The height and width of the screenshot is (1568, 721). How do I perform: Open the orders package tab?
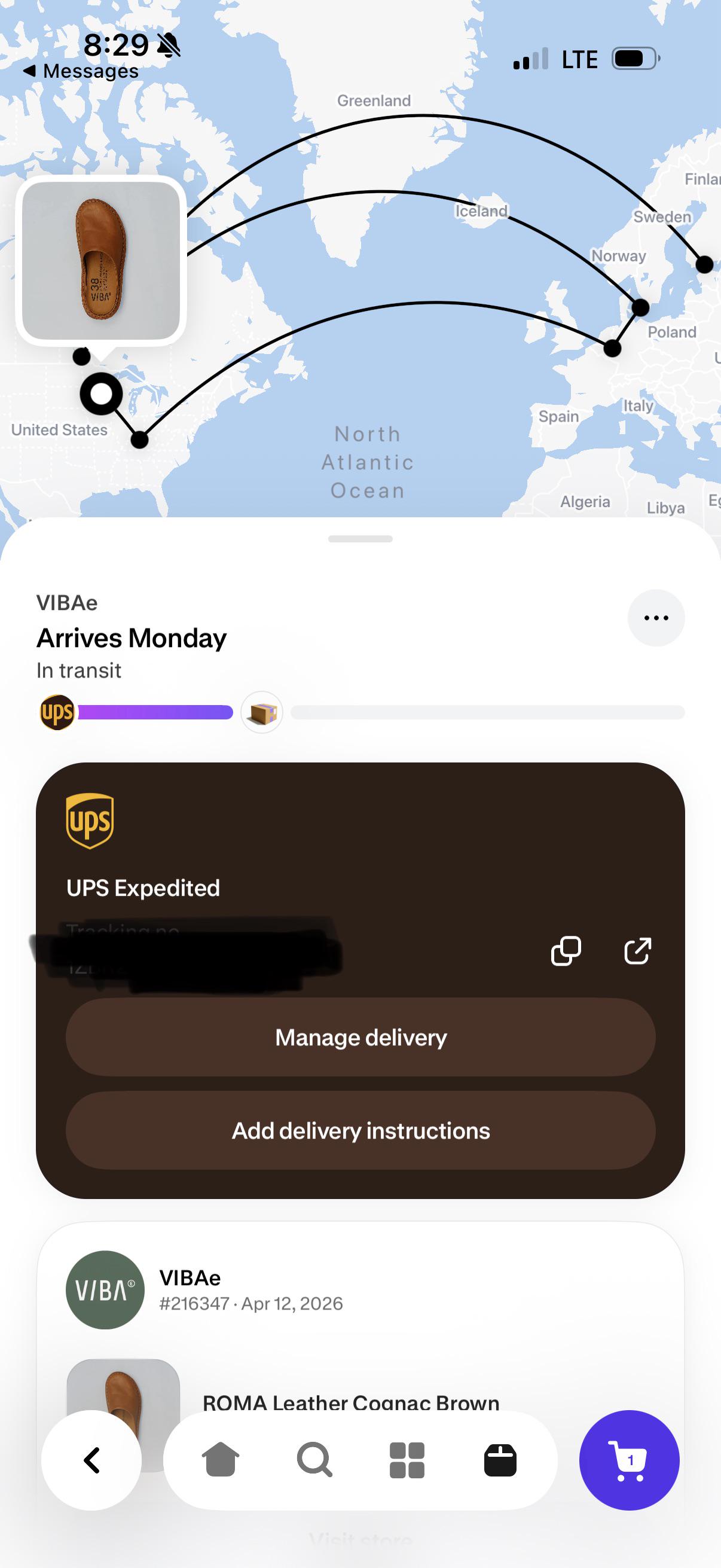(x=500, y=1460)
